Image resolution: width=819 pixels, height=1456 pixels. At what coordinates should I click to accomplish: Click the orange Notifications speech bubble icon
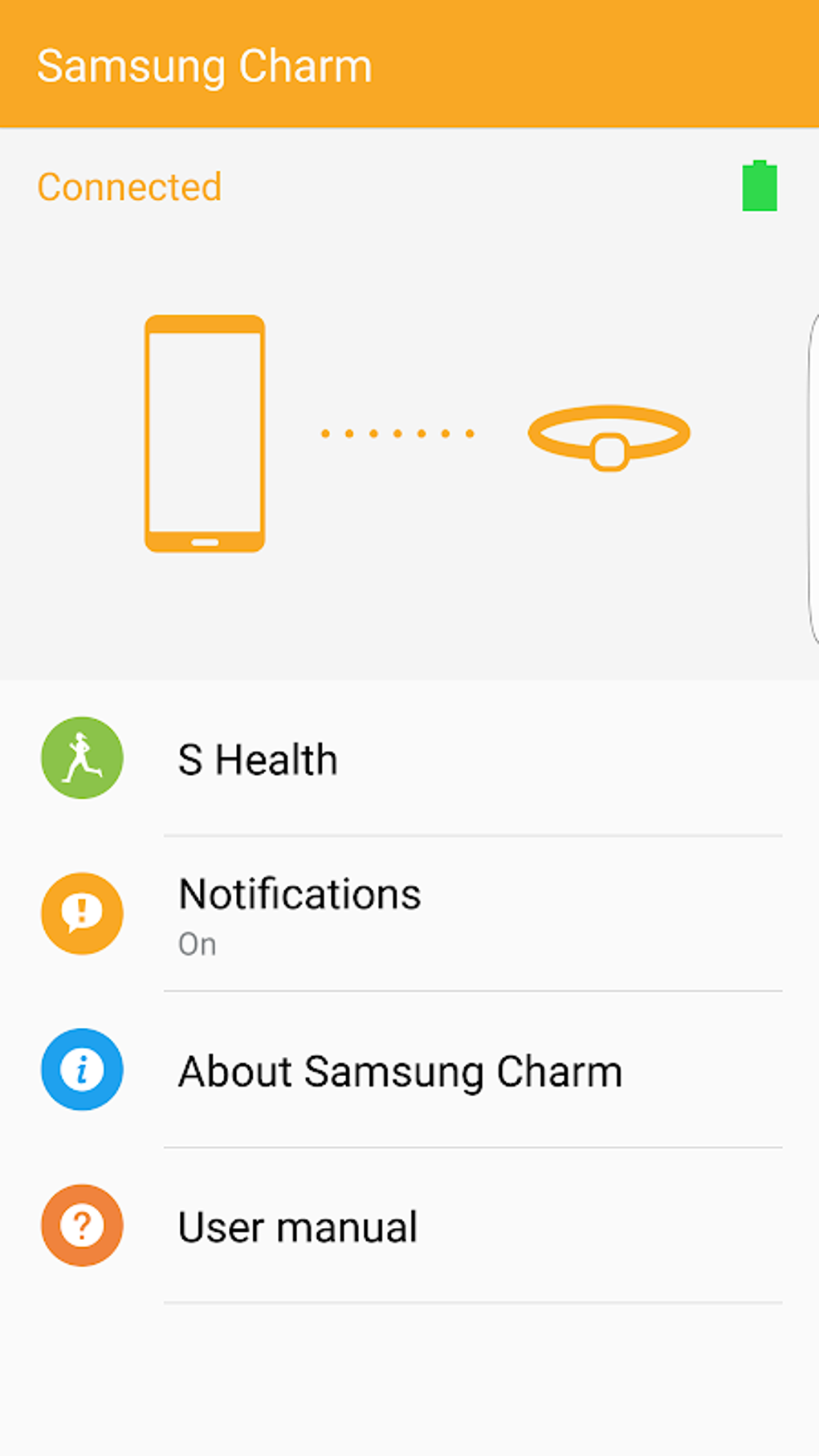coord(80,913)
